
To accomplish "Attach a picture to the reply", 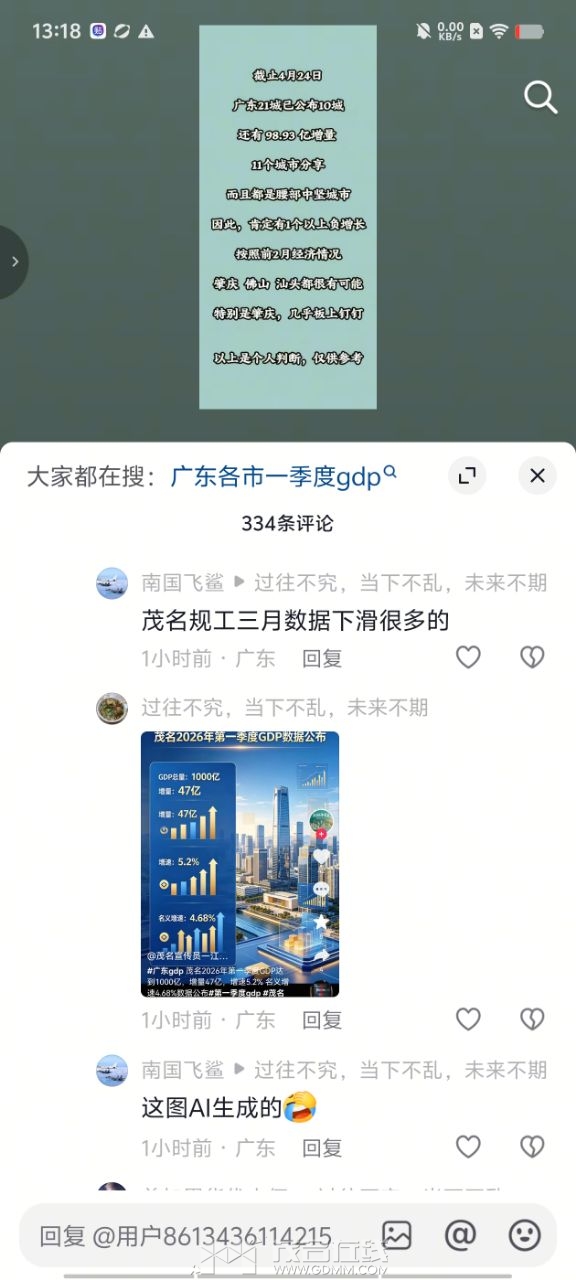I will point(397,1236).
